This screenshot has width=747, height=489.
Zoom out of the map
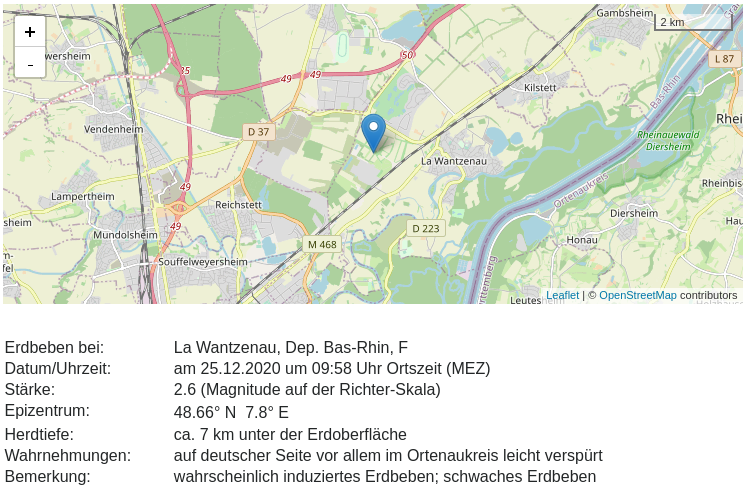[30, 63]
